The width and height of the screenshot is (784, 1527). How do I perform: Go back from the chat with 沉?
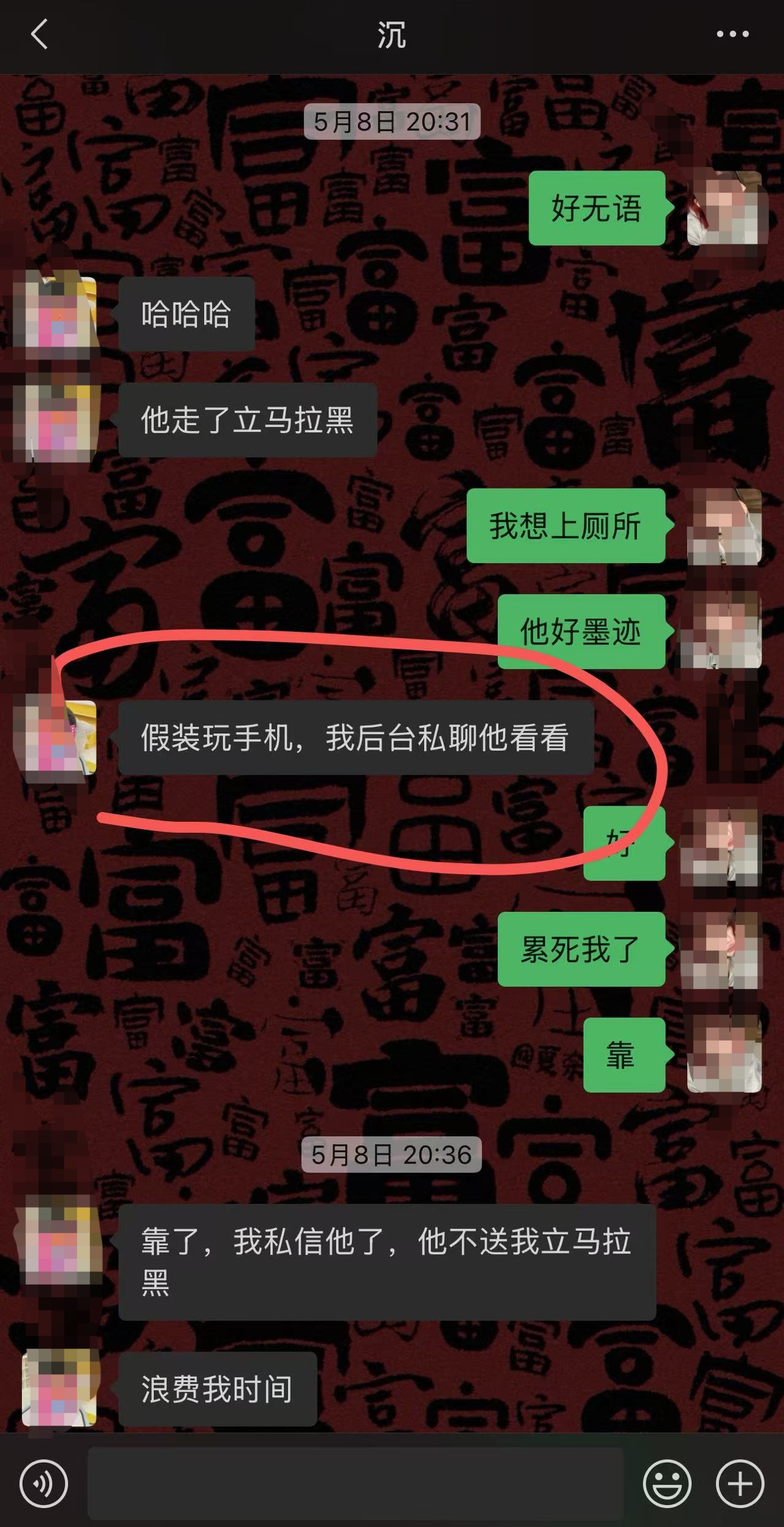(39, 34)
